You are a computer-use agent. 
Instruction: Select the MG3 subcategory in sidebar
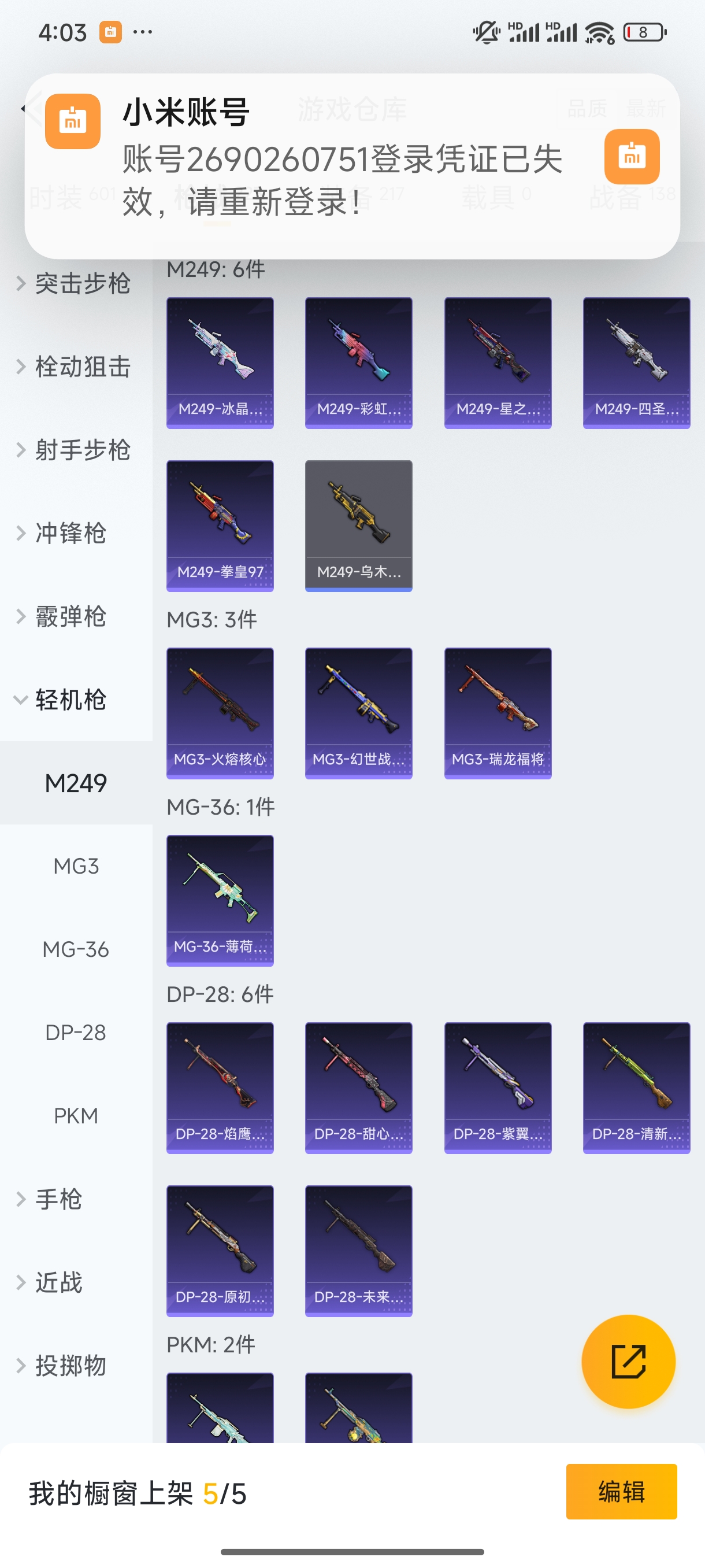[76, 866]
